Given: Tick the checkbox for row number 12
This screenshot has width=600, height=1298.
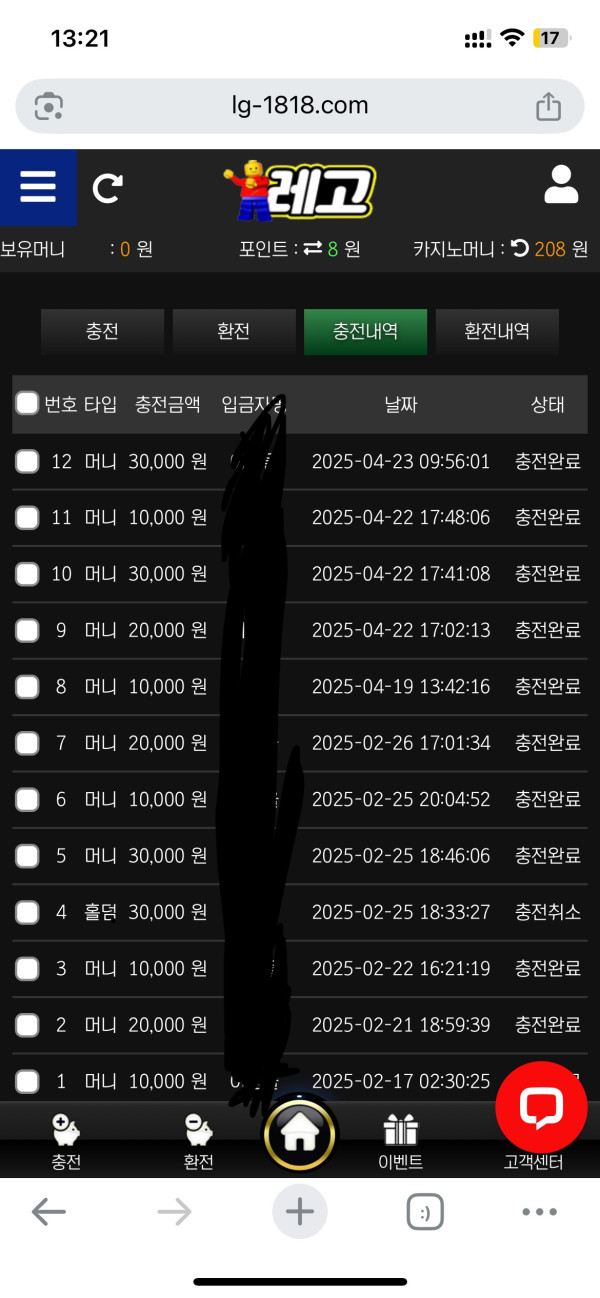Looking at the screenshot, I should (x=27, y=461).
